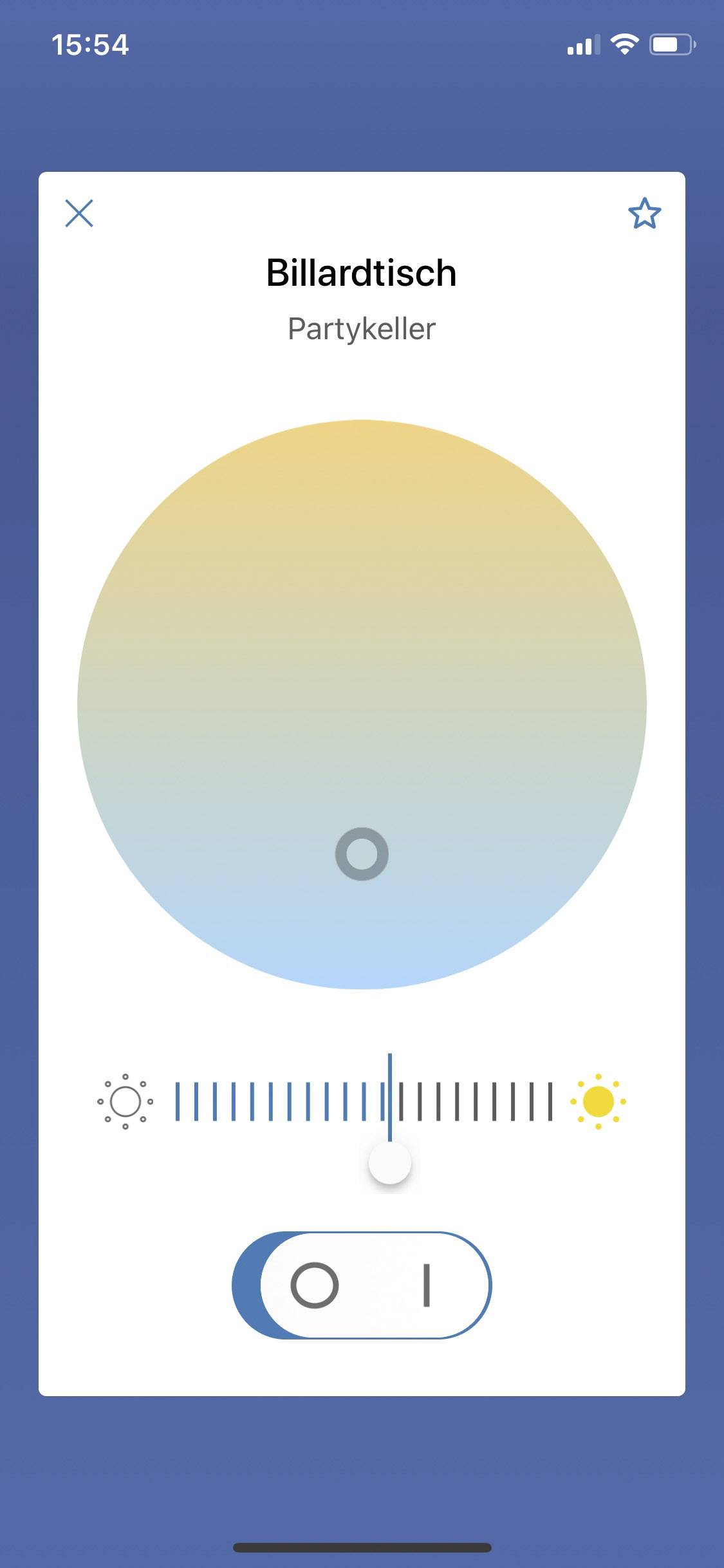Set brightness to minimum via dim sun icon
724x1568 pixels.
tap(125, 1101)
